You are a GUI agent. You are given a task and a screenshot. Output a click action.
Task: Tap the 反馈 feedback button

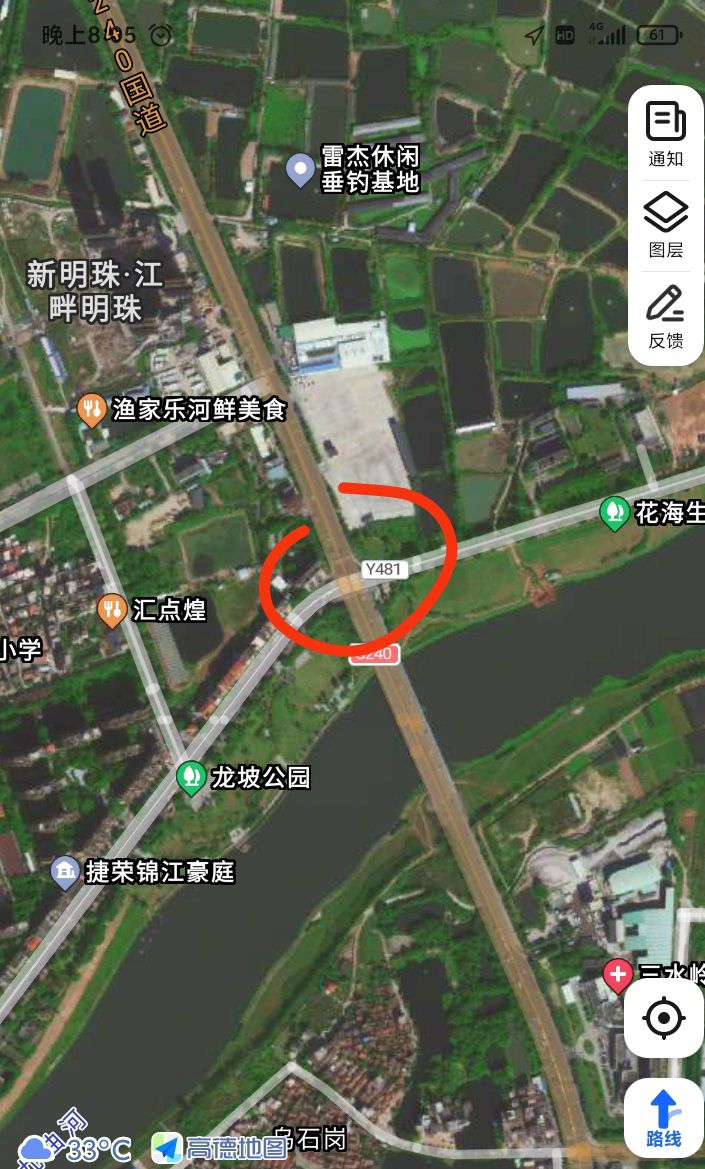[x=665, y=316]
